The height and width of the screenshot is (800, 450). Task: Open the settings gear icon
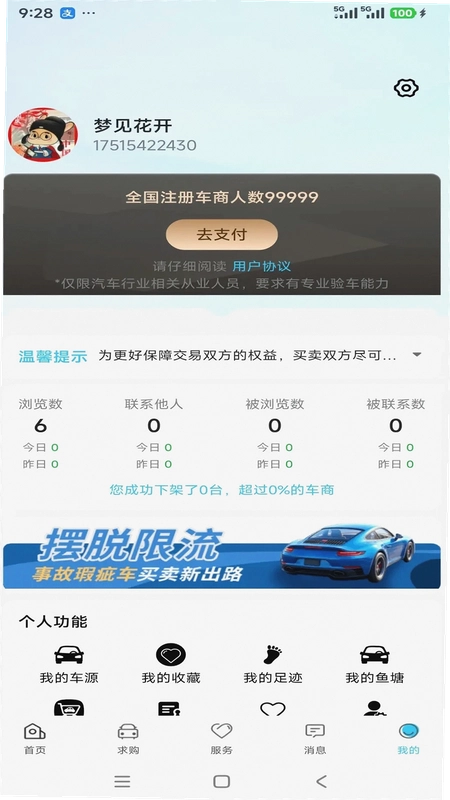[406, 88]
